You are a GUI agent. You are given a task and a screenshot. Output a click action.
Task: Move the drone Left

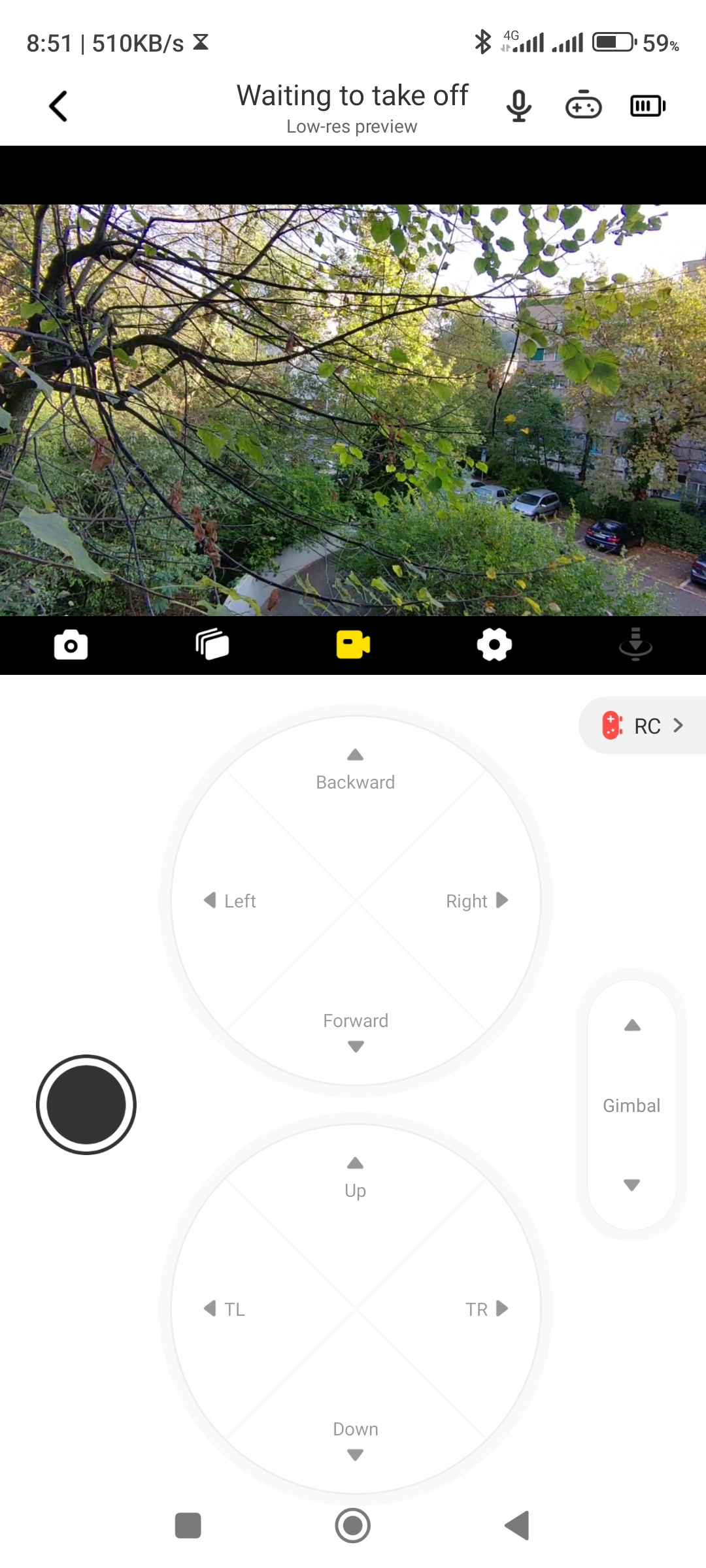tap(230, 901)
